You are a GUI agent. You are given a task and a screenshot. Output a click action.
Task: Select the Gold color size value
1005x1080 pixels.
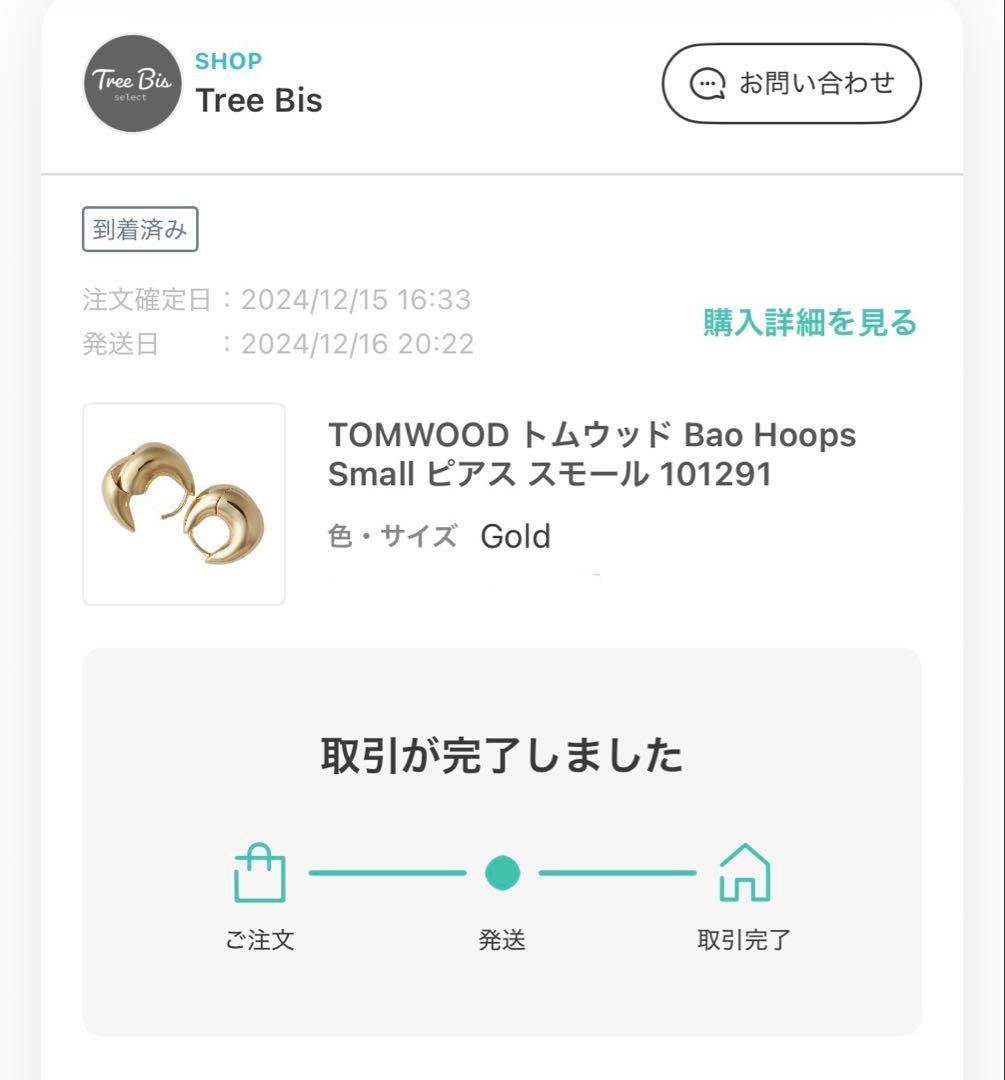point(516,536)
